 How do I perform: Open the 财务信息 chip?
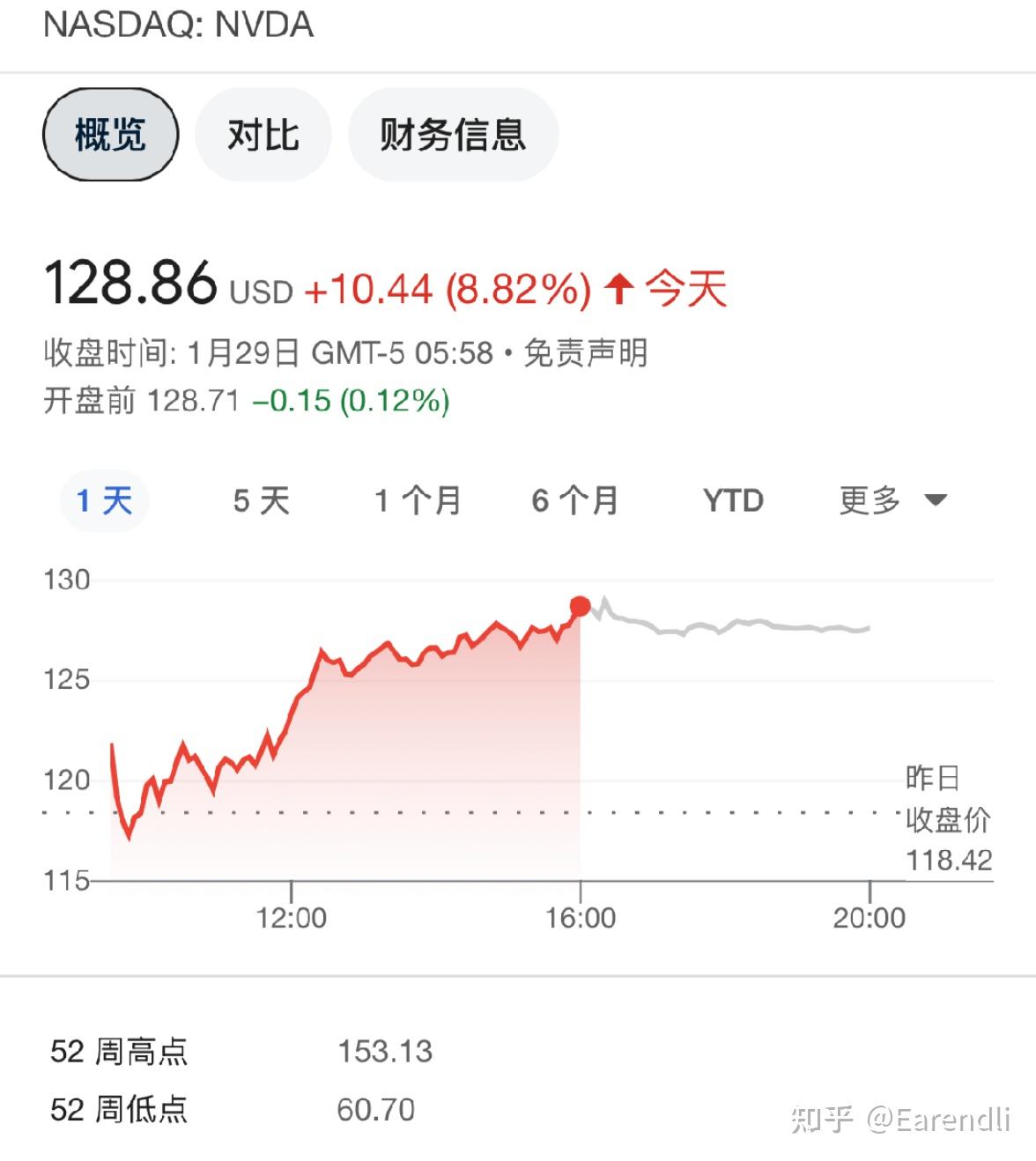coord(453,135)
